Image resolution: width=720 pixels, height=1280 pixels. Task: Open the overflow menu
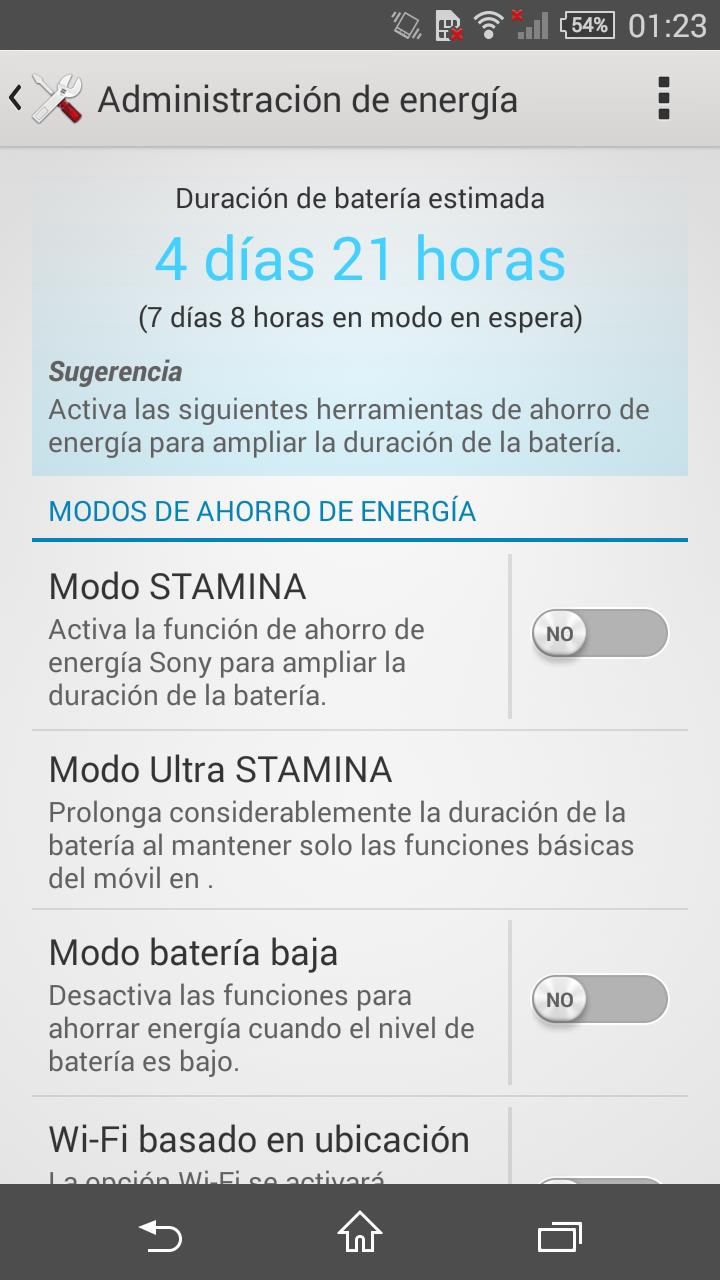coord(662,99)
